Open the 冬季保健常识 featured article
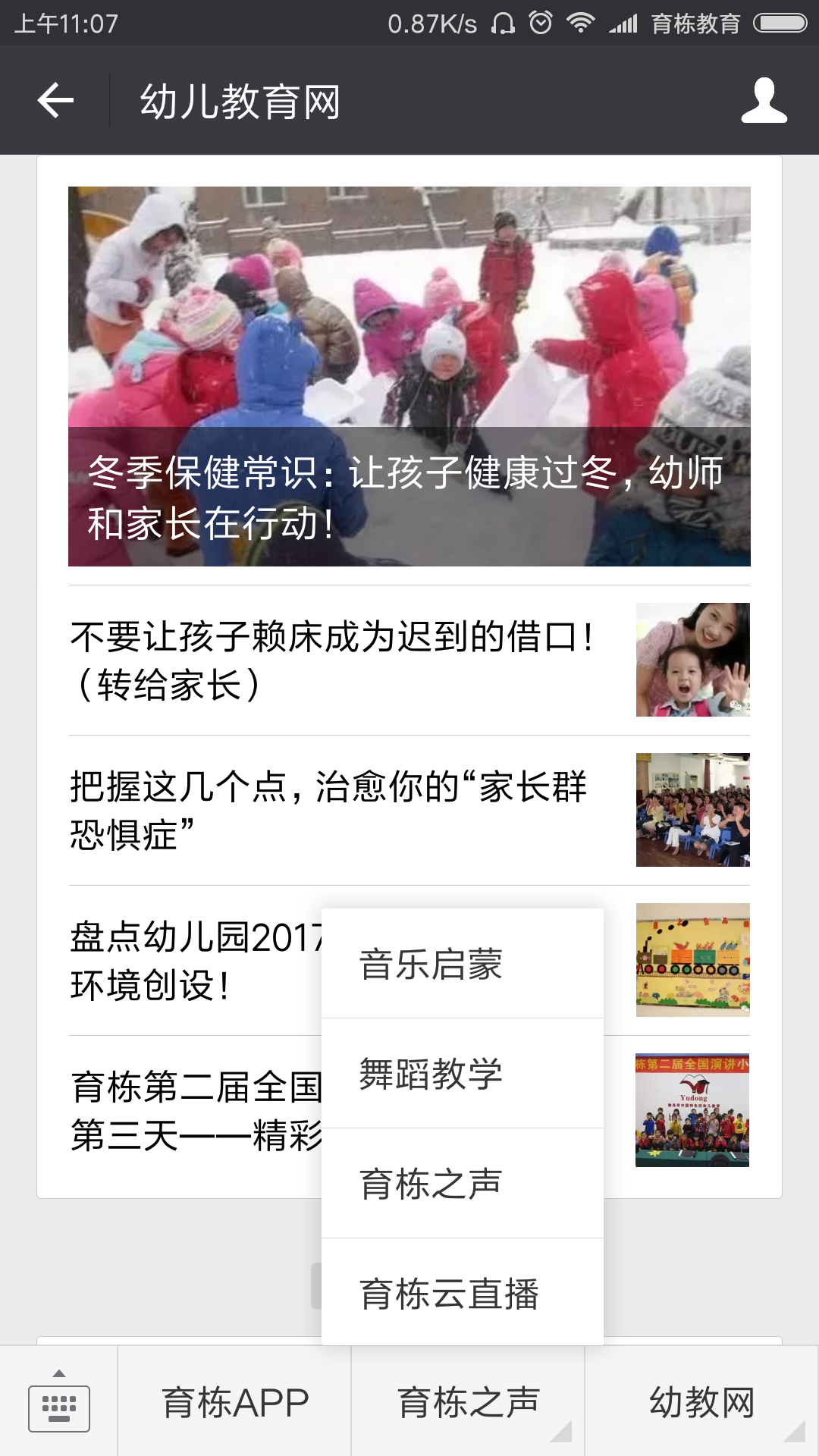Screen dimensions: 819x1456 coord(409,376)
